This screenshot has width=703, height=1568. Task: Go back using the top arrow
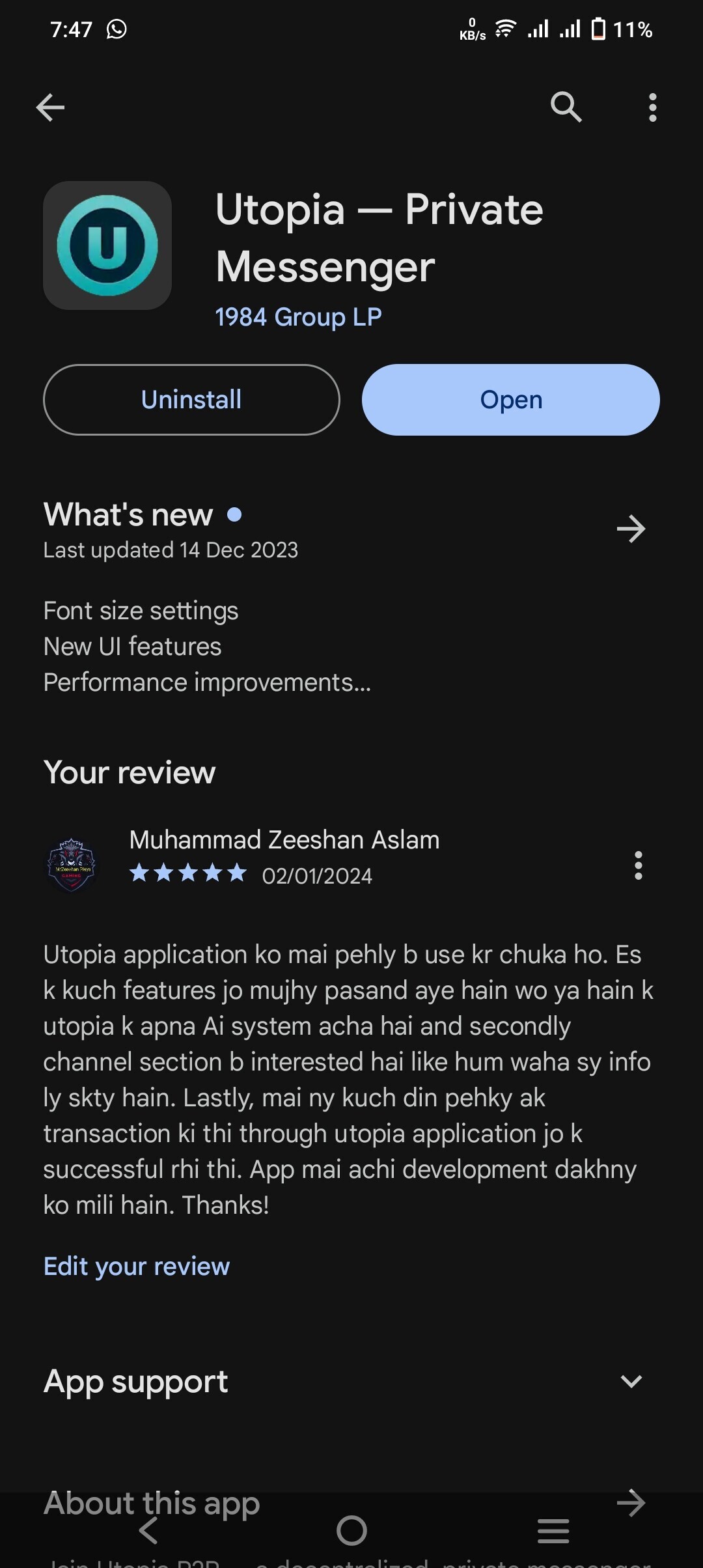click(x=50, y=107)
